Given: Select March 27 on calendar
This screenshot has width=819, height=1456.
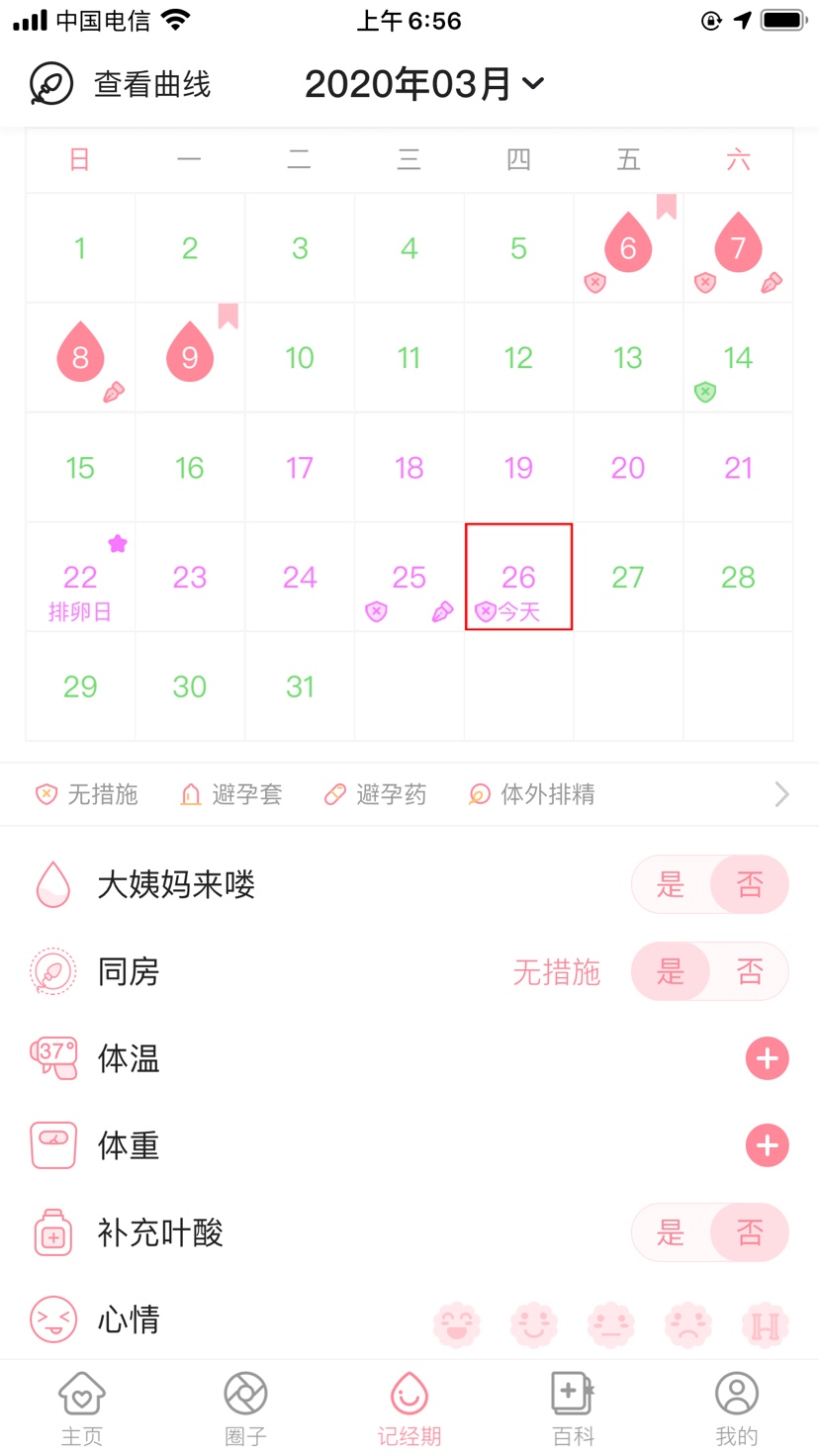Looking at the screenshot, I should [628, 578].
